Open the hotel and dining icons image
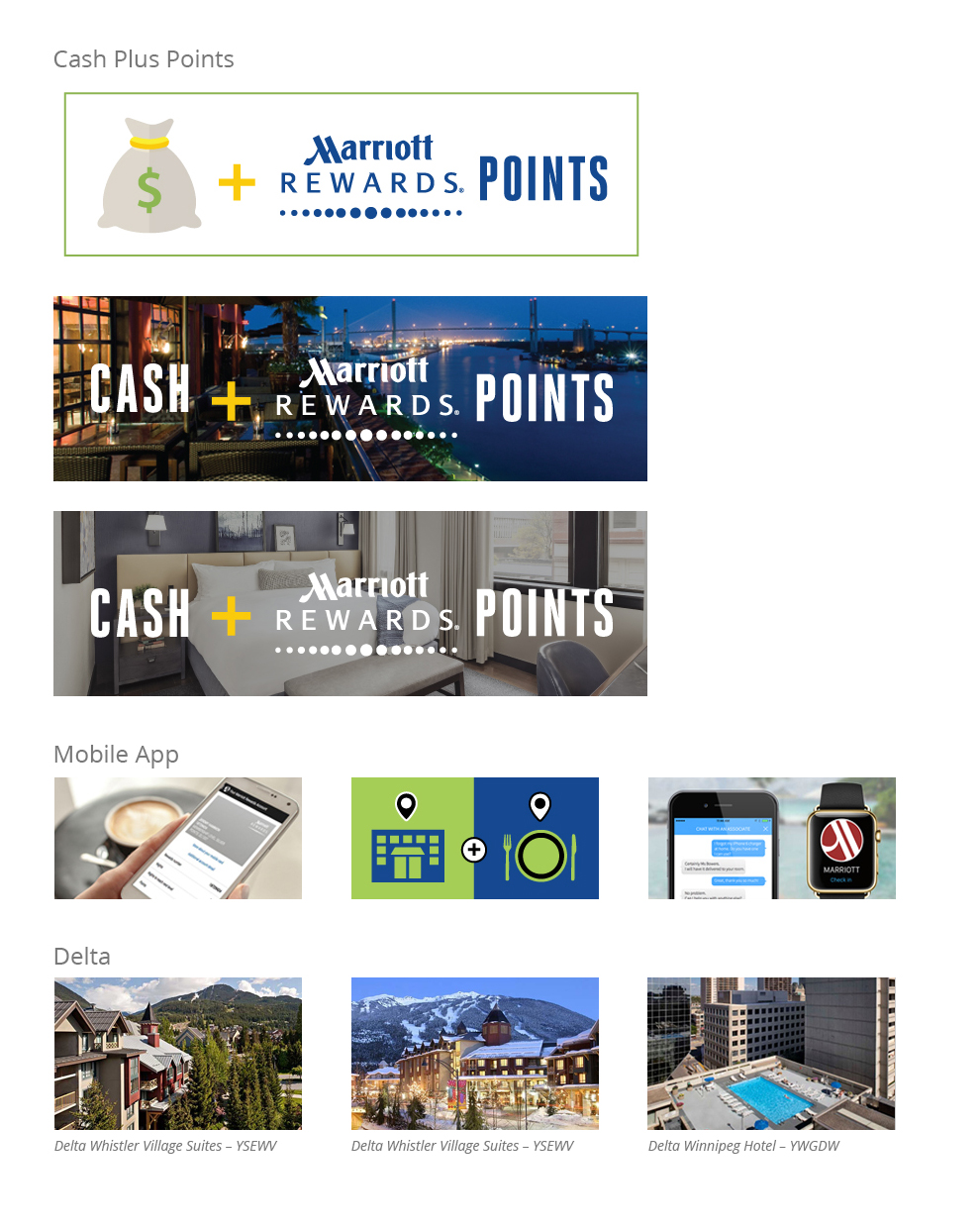The height and width of the screenshot is (1229, 980). pyautogui.click(x=475, y=838)
